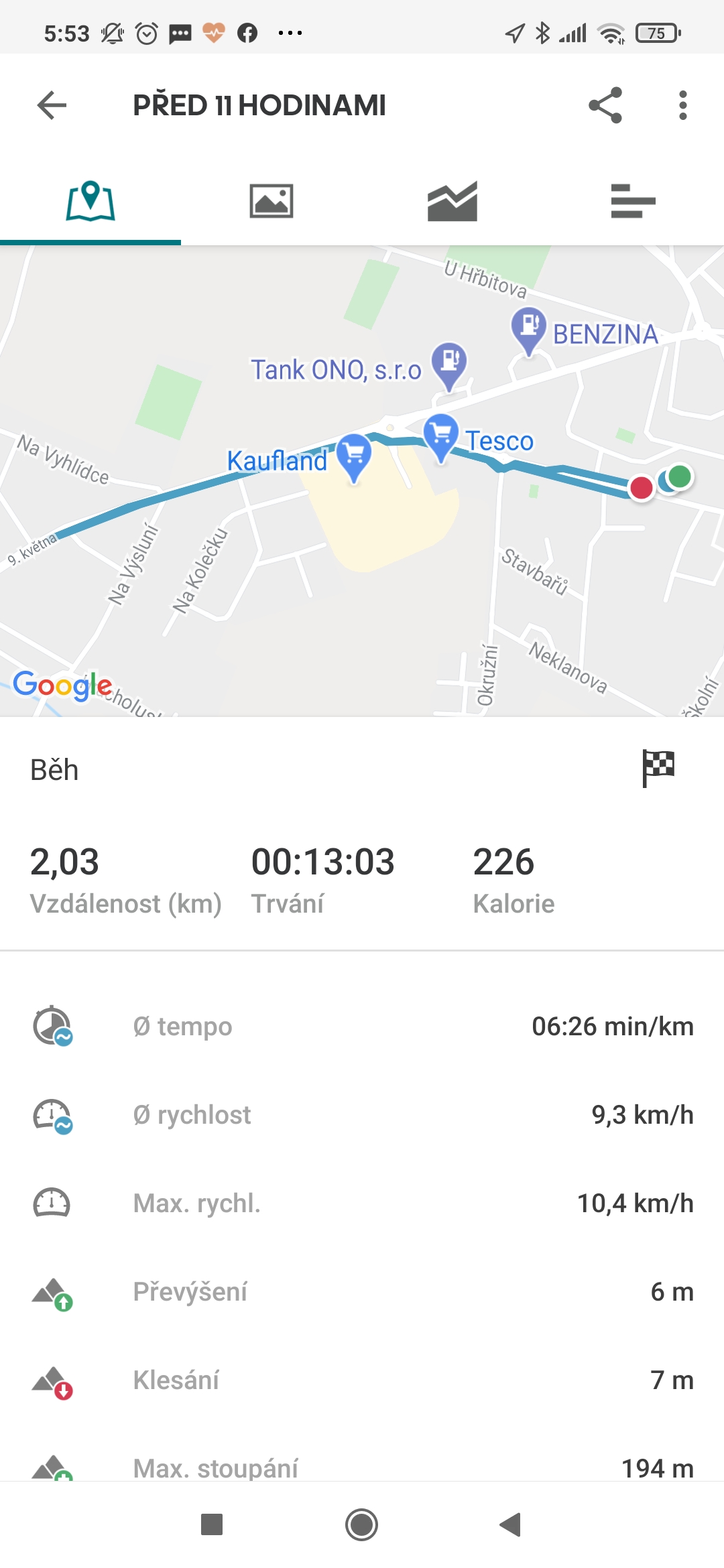Tap the Tank ONO gas station pin
724x1568 pixels.
pyautogui.click(x=449, y=366)
